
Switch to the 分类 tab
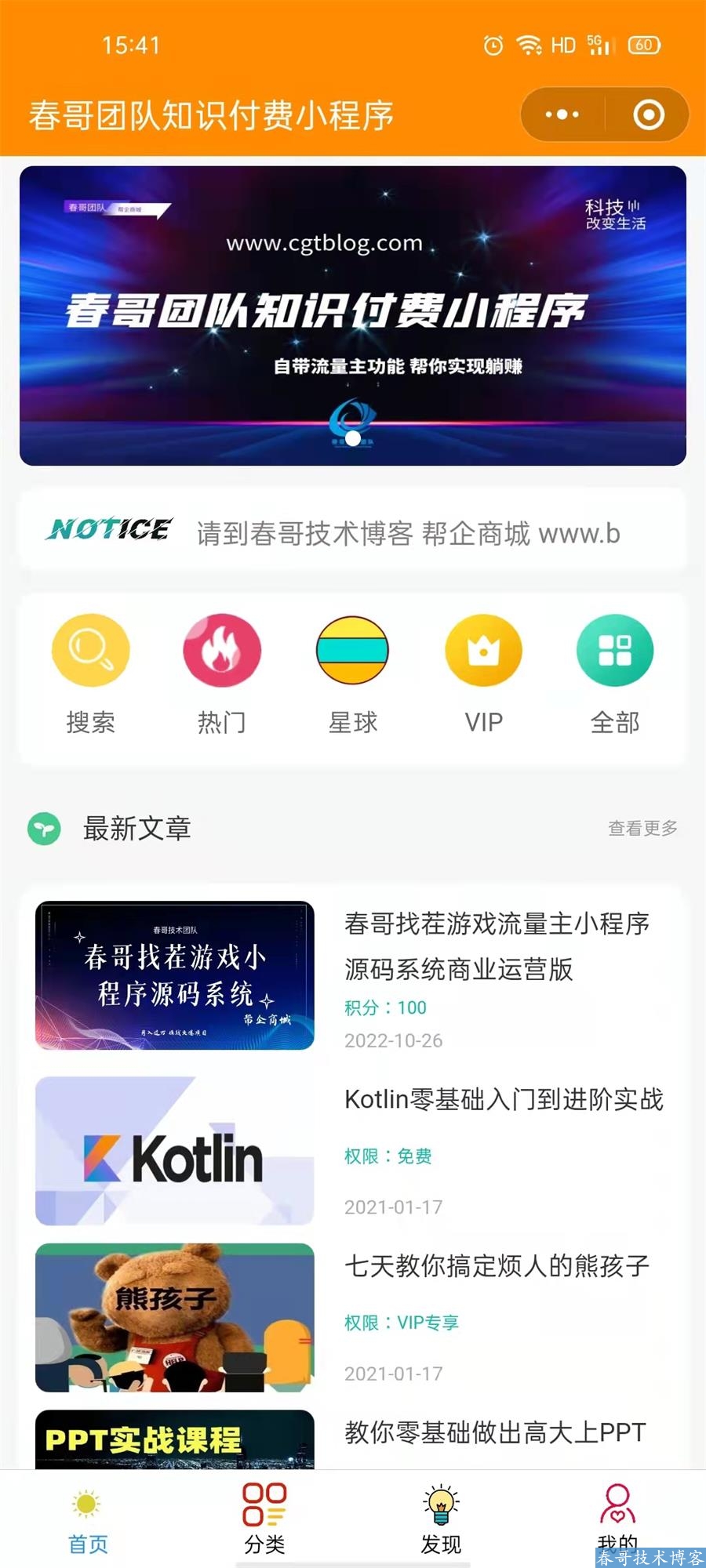(x=264, y=1521)
